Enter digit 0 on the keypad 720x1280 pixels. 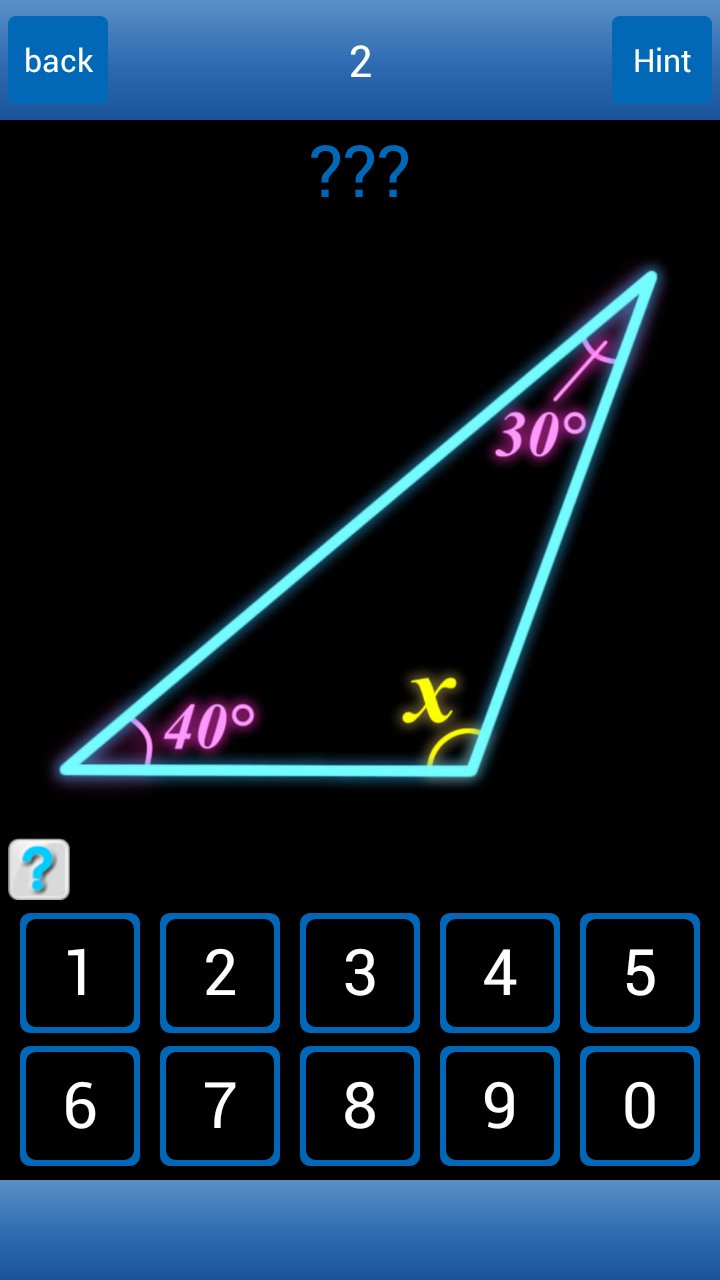640,1105
